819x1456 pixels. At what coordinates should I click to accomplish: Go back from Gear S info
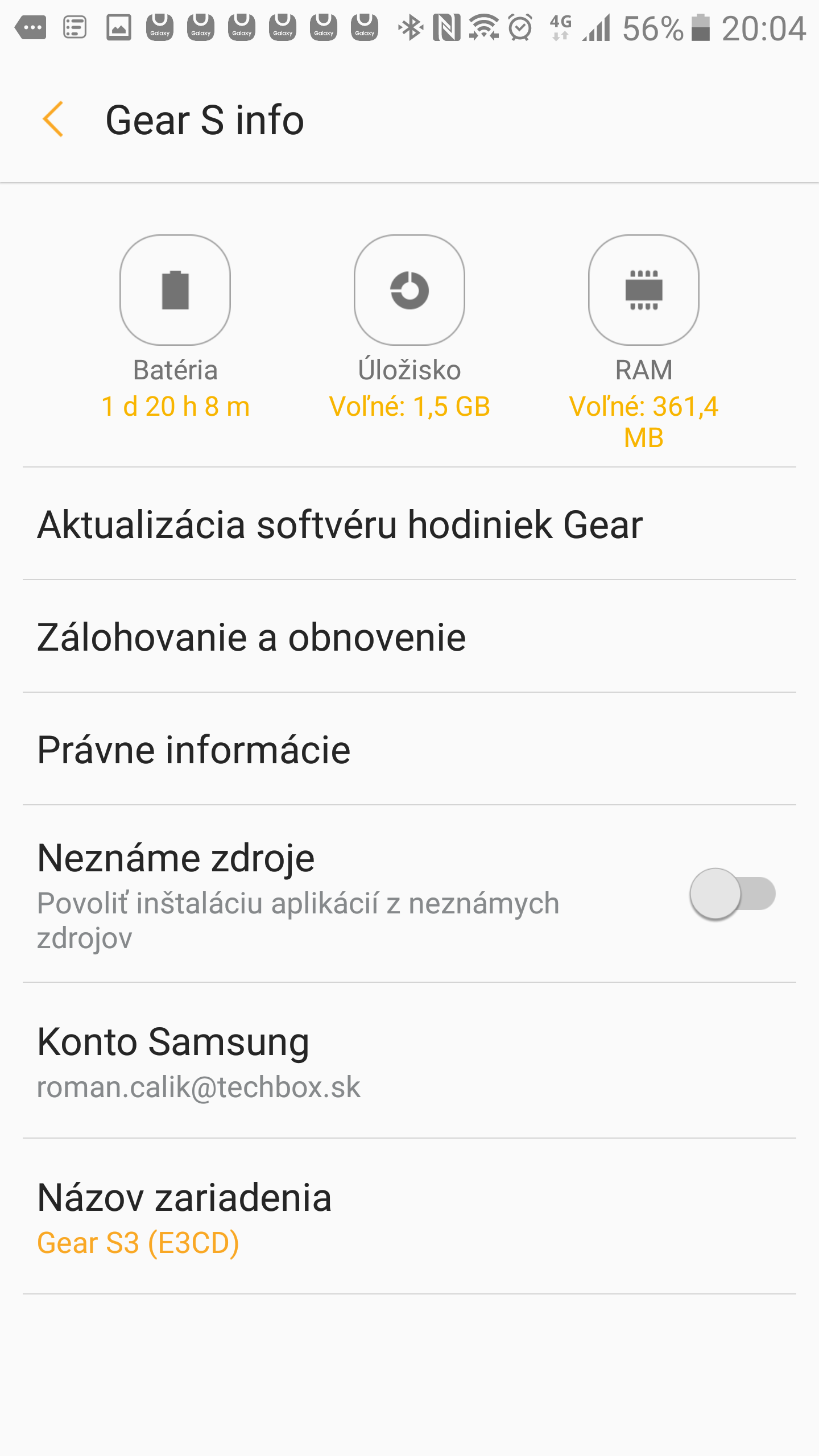[x=53, y=119]
